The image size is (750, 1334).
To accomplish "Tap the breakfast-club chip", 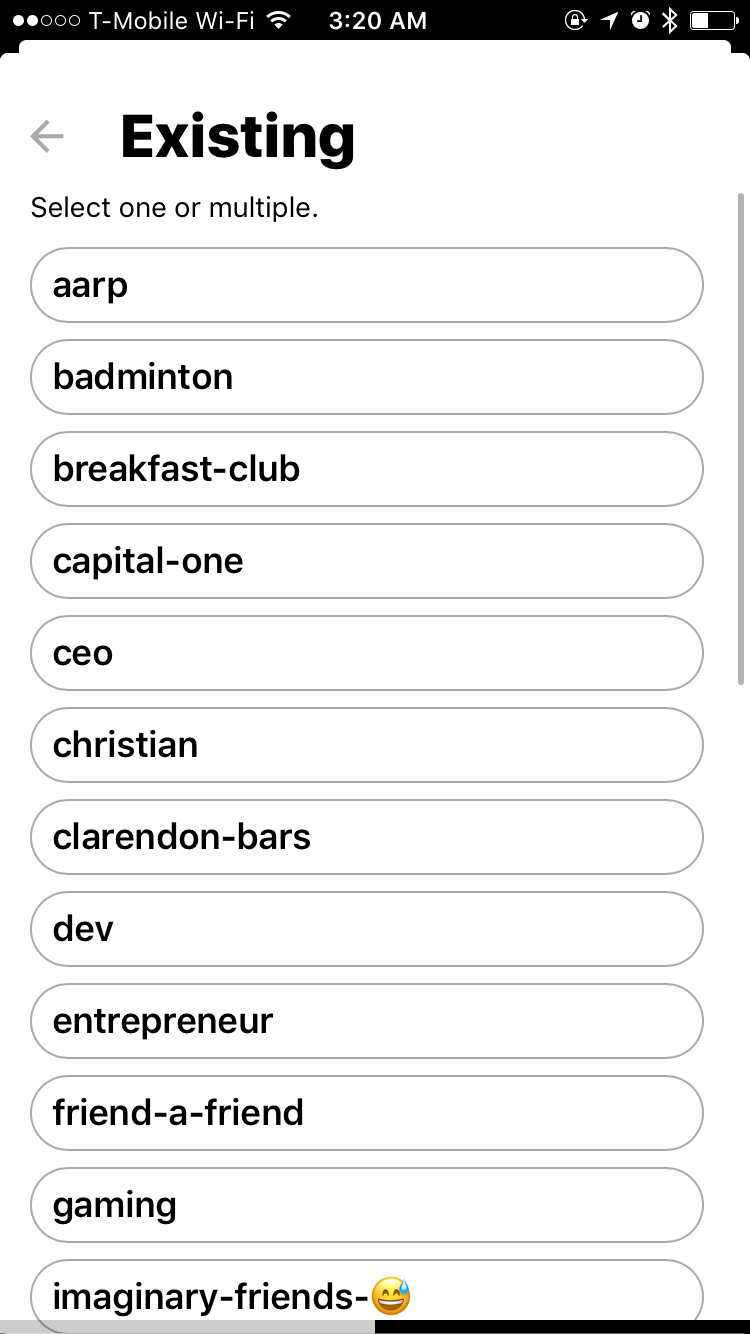I will coord(366,469).
